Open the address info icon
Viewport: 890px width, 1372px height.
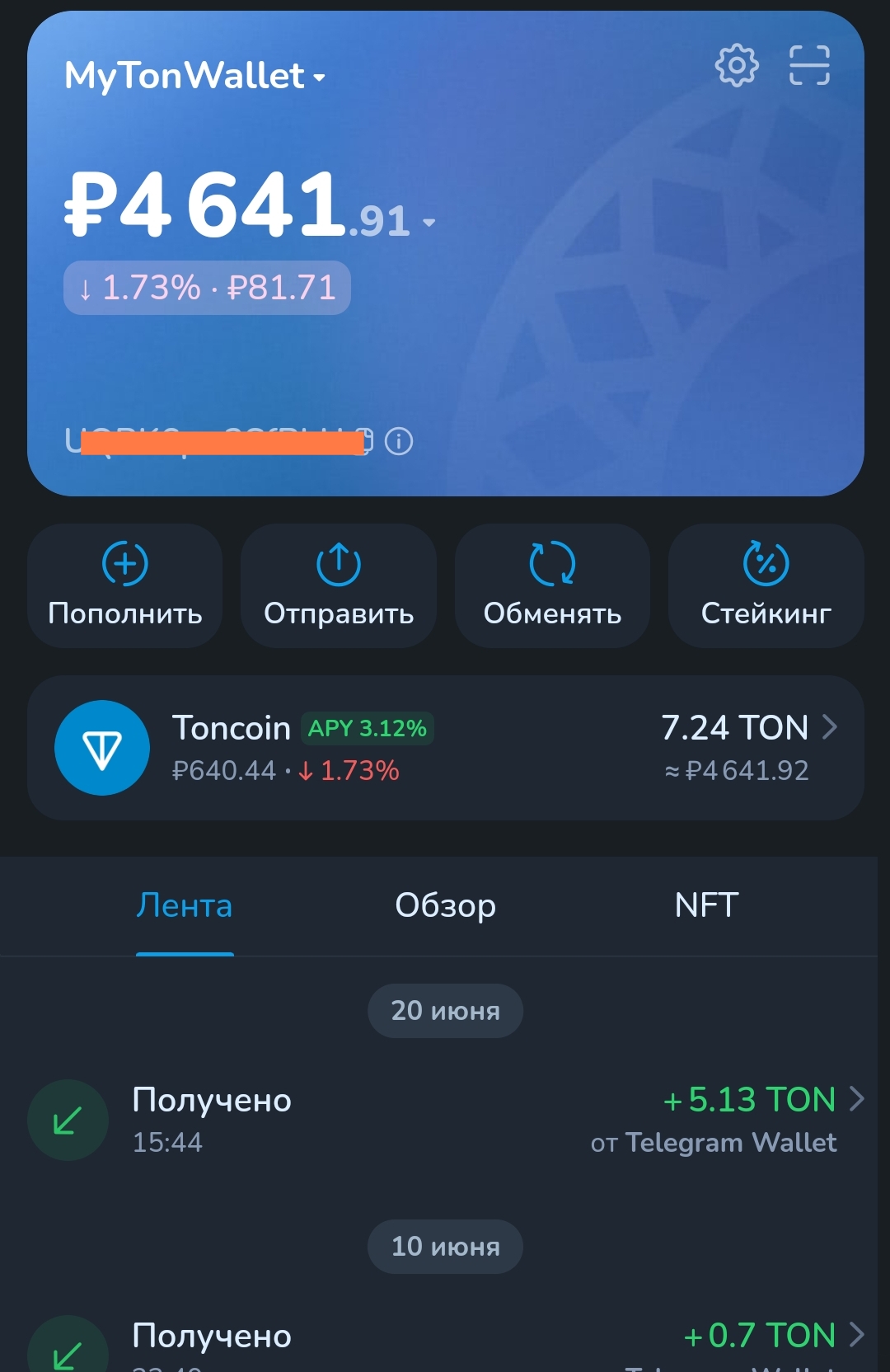click(x=399, y=441)
